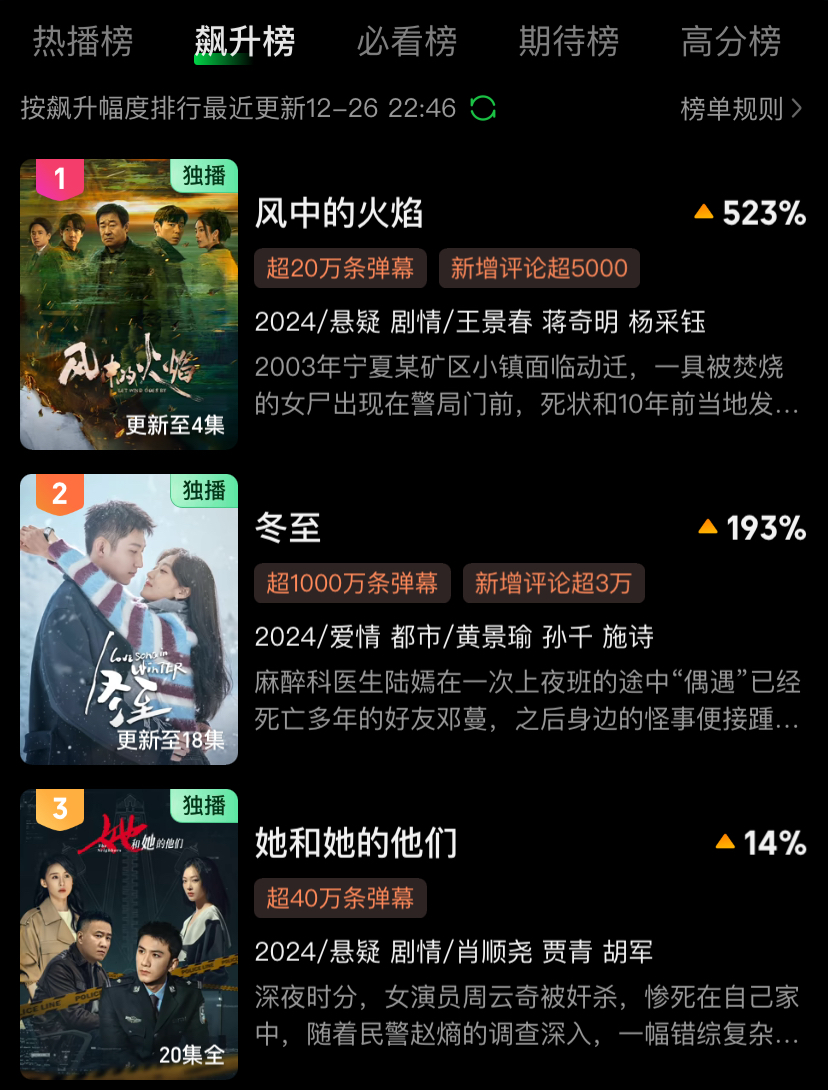Switch to the 热播榜 tab
The width and height of the screenshot is (828, 1090).
[83, 42]
